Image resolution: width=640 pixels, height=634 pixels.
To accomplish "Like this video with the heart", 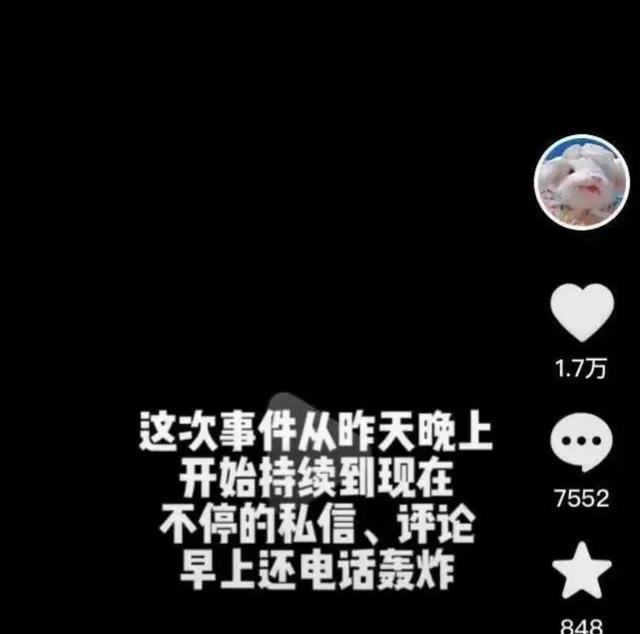I will [581, 313].
